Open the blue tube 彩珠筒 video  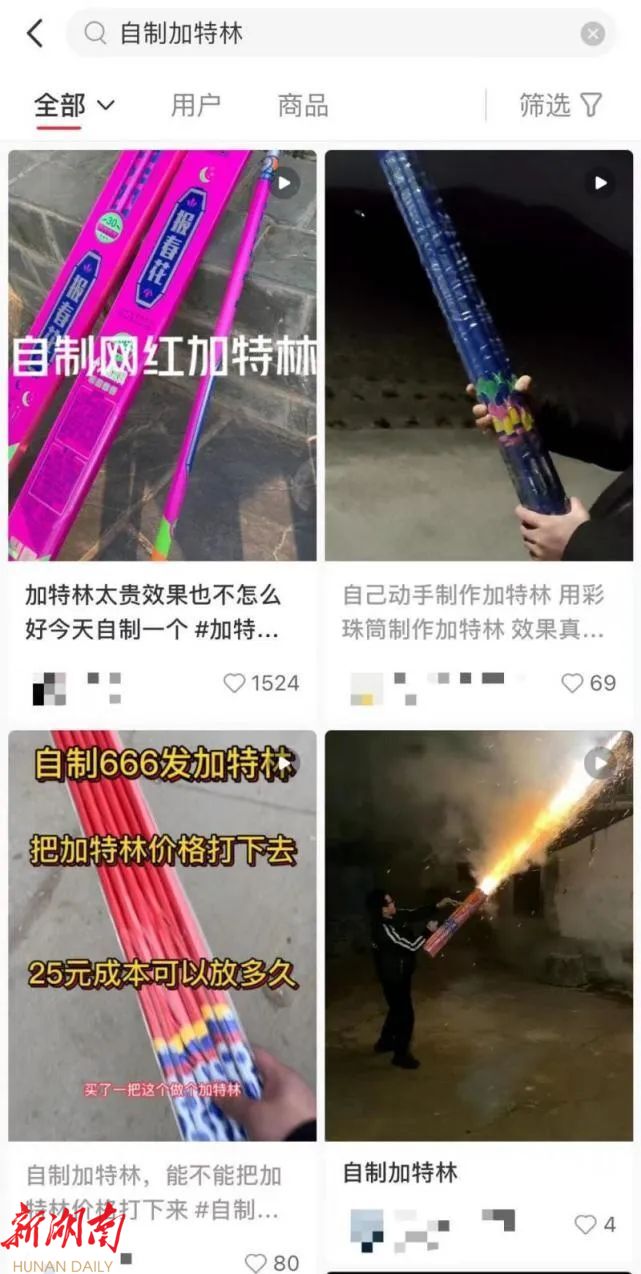point(478,355)
